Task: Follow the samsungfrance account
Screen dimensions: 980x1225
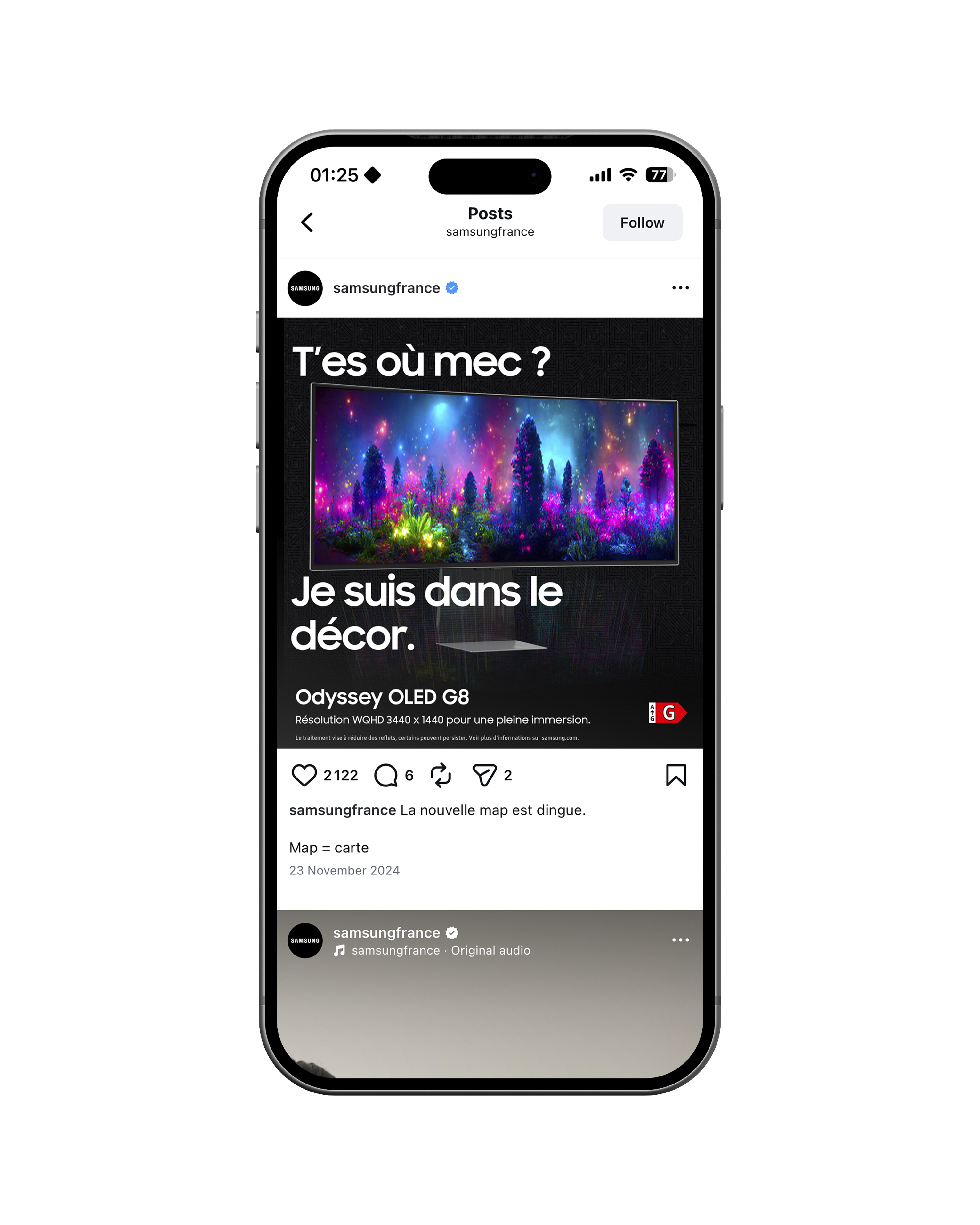Action: 642,223
